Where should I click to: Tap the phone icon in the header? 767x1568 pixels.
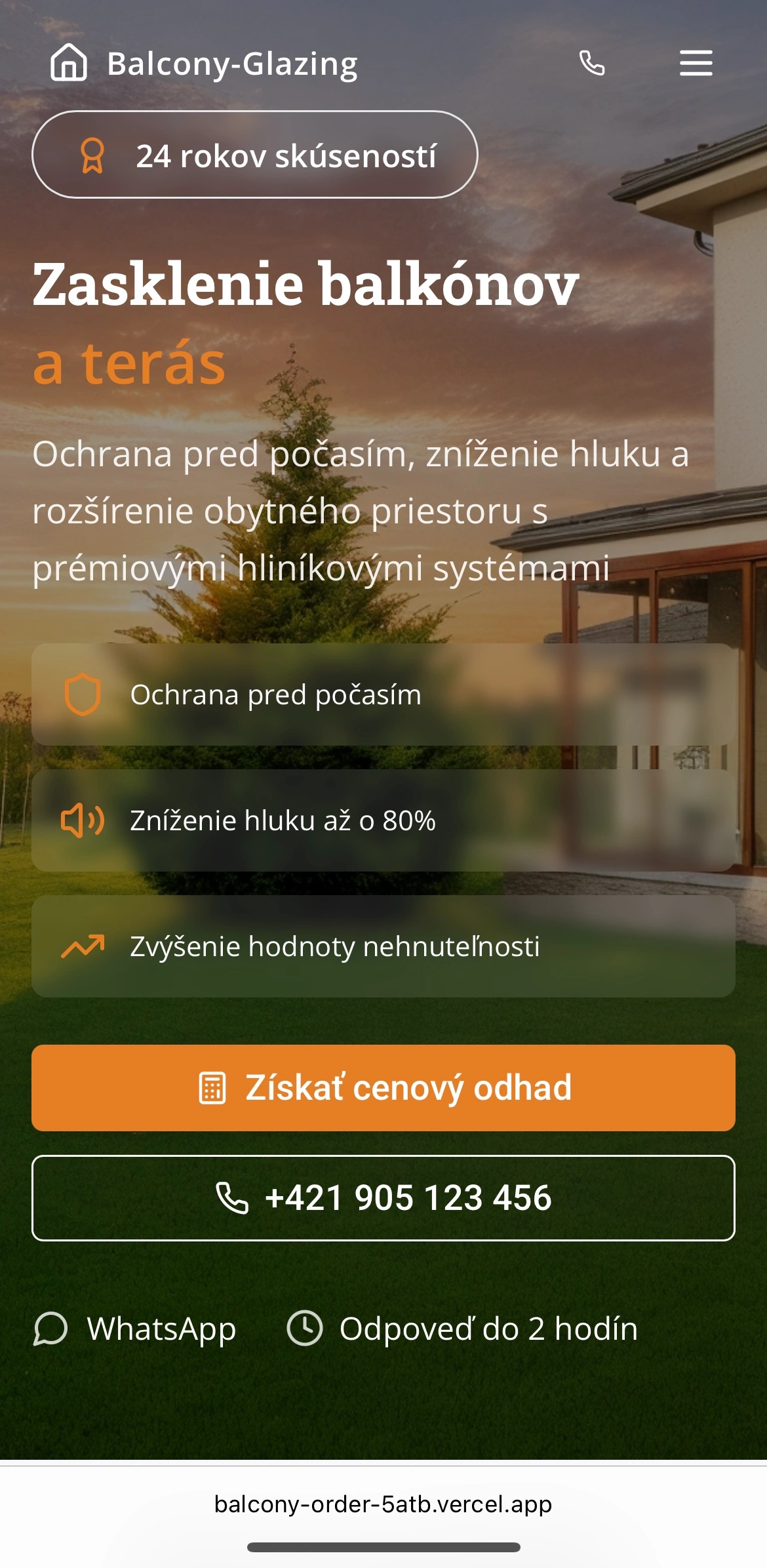[592, 63]
